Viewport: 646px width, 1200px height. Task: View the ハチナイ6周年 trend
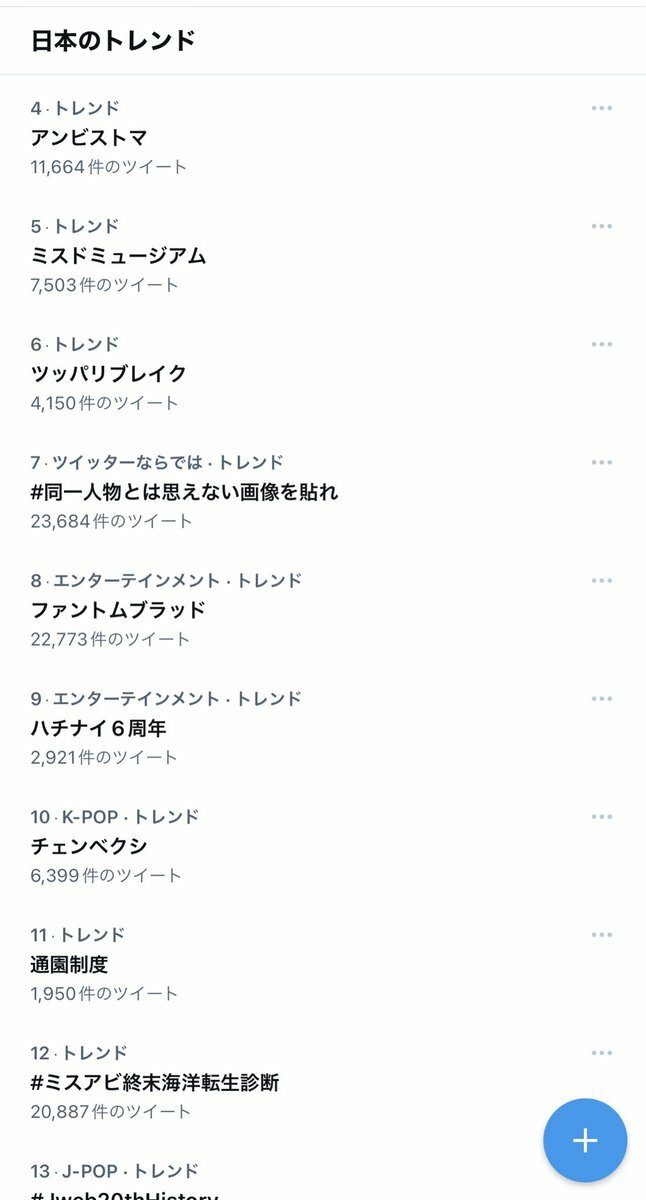pos(323,727)
